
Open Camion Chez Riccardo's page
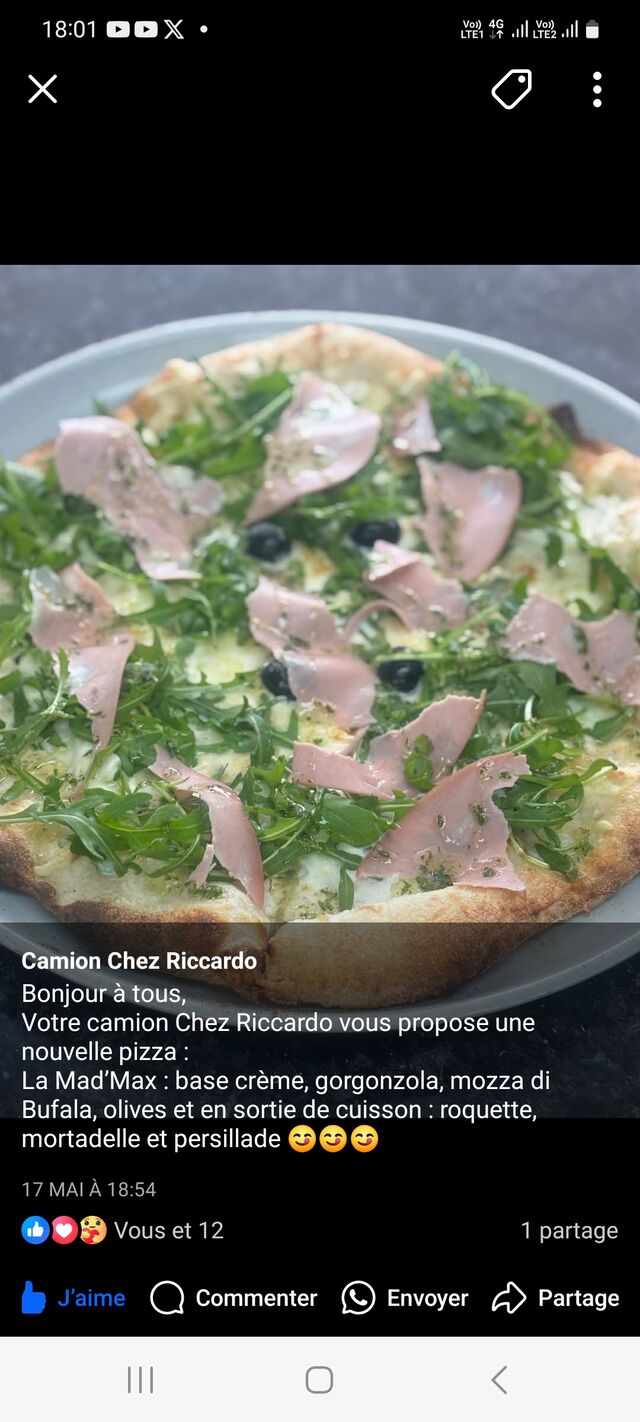pos(139,961)
